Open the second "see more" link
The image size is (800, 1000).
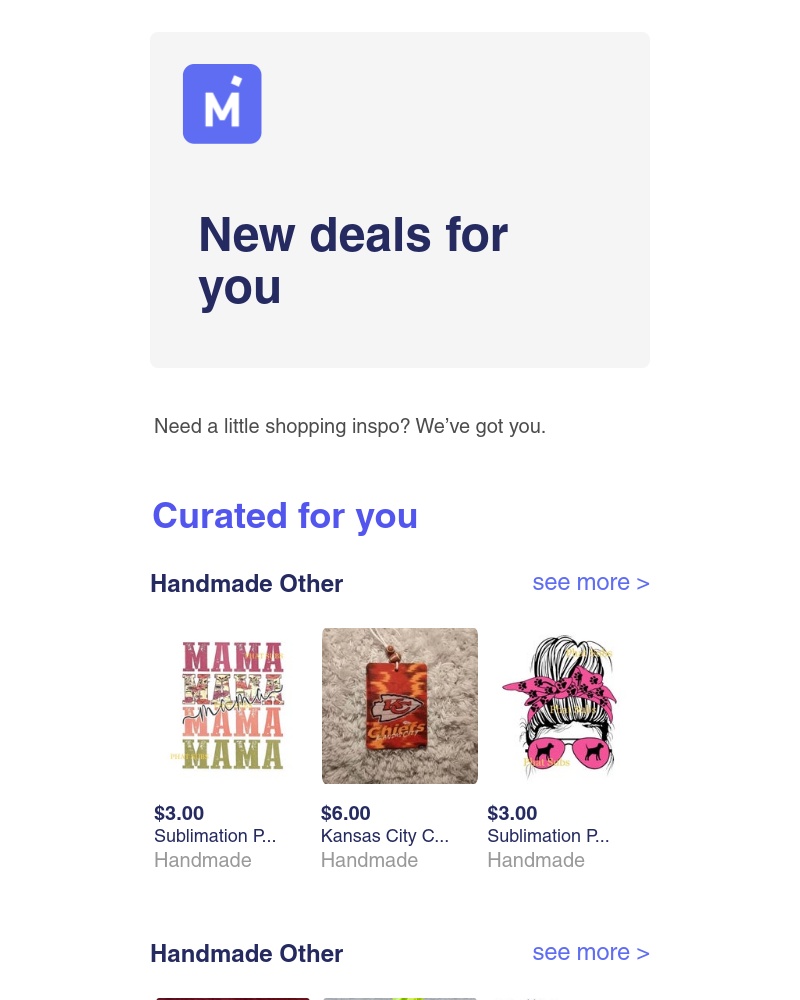click(x=581, y=952)
